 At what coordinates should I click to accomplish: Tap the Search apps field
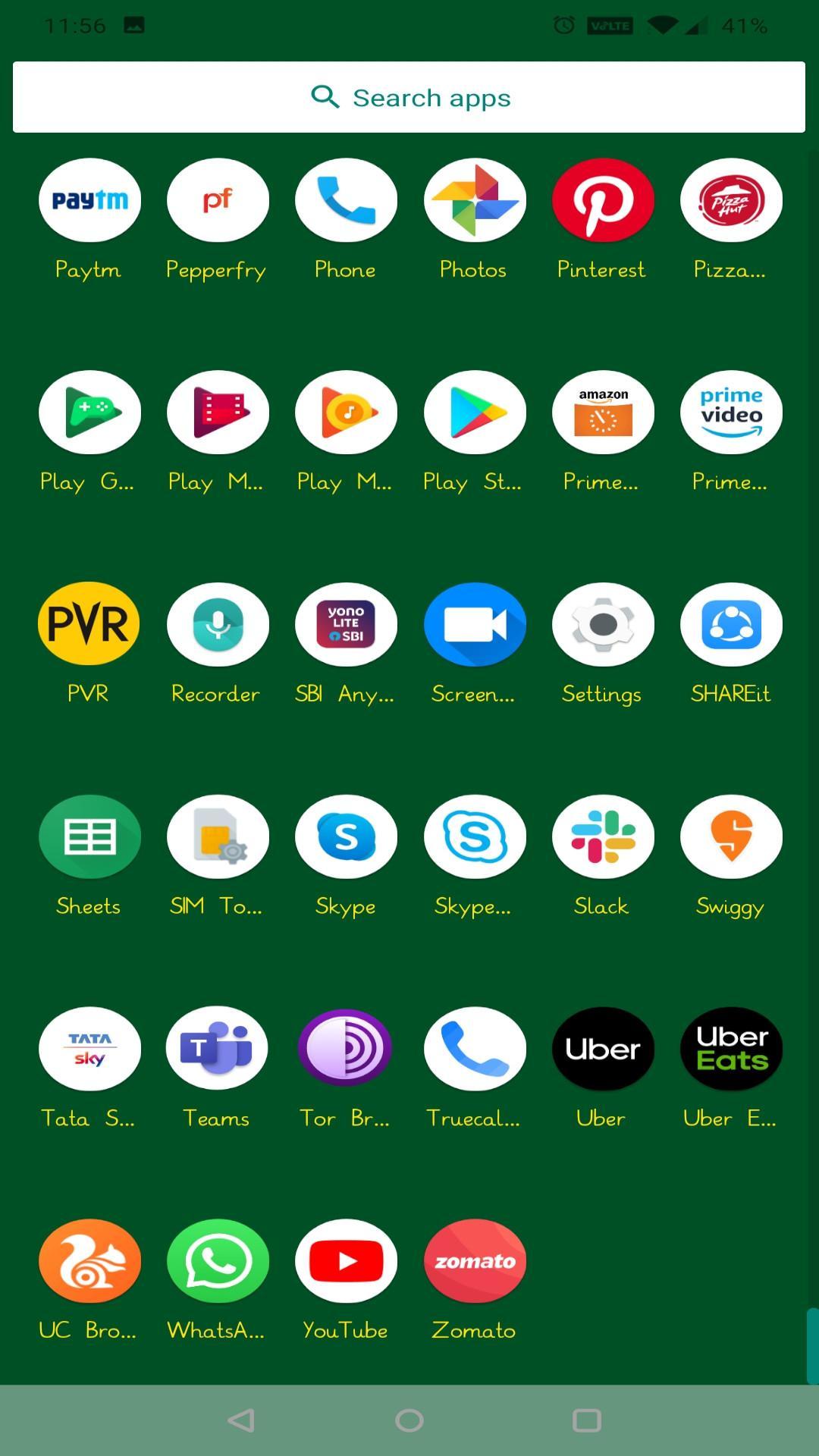(x=409, y=97)
